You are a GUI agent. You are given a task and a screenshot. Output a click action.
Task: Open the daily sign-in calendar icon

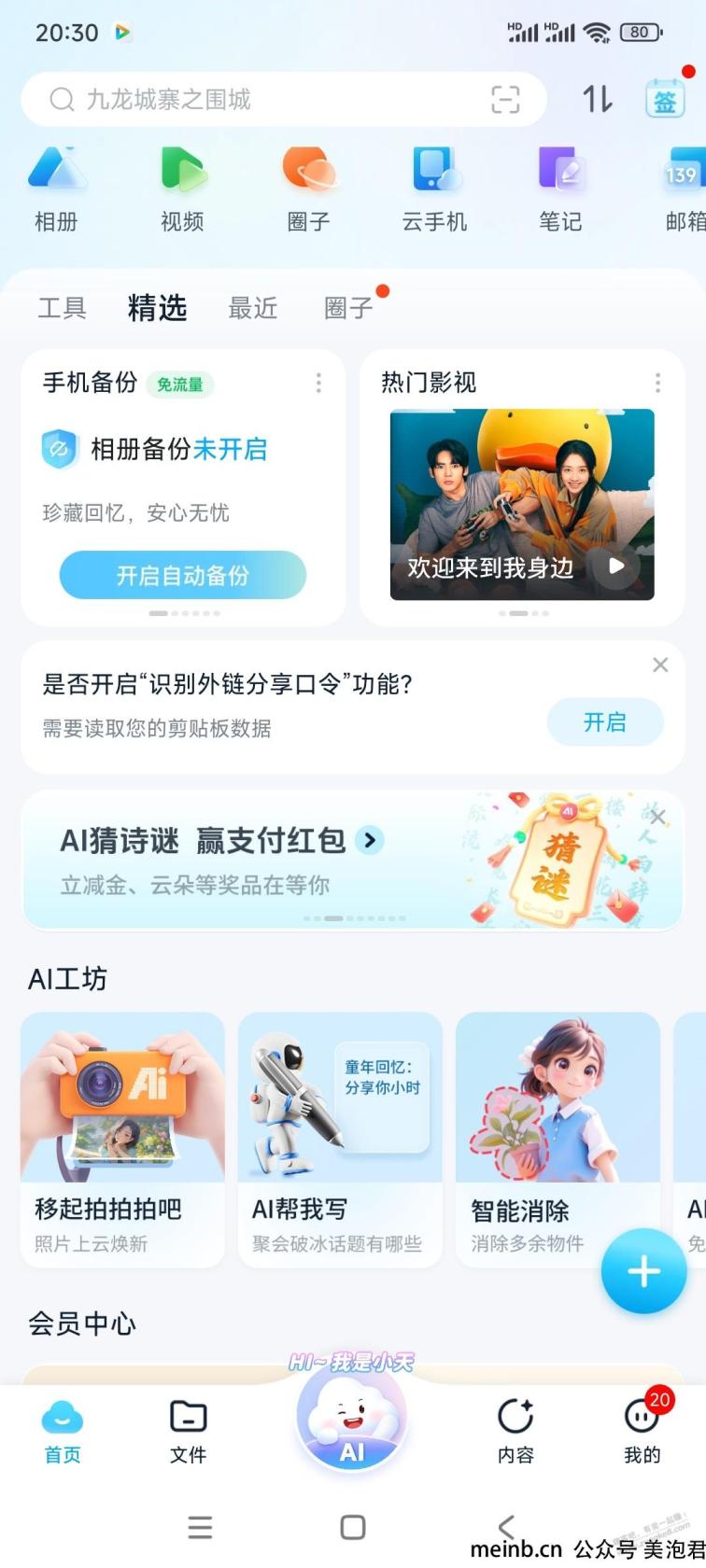point(665,99)
